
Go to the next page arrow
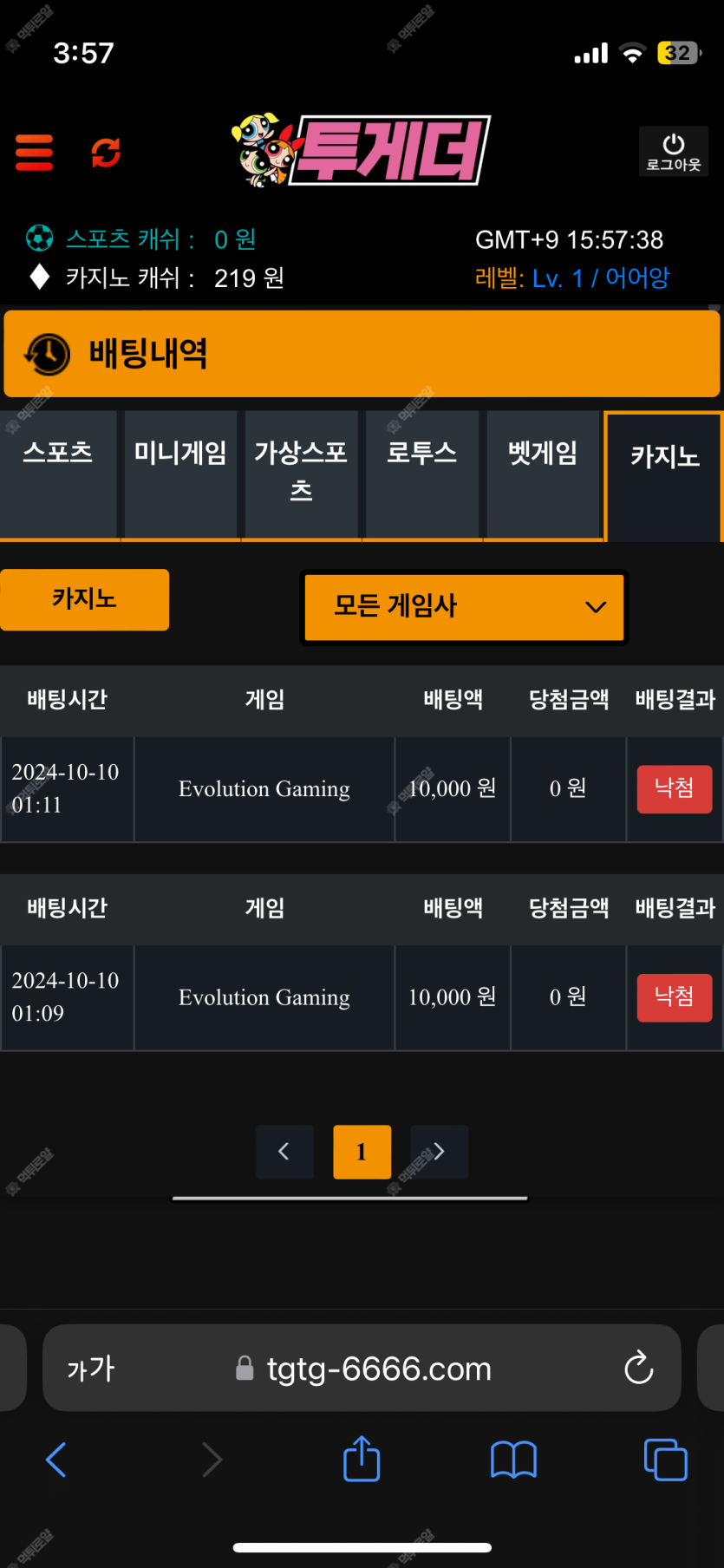coord(440,1152)
